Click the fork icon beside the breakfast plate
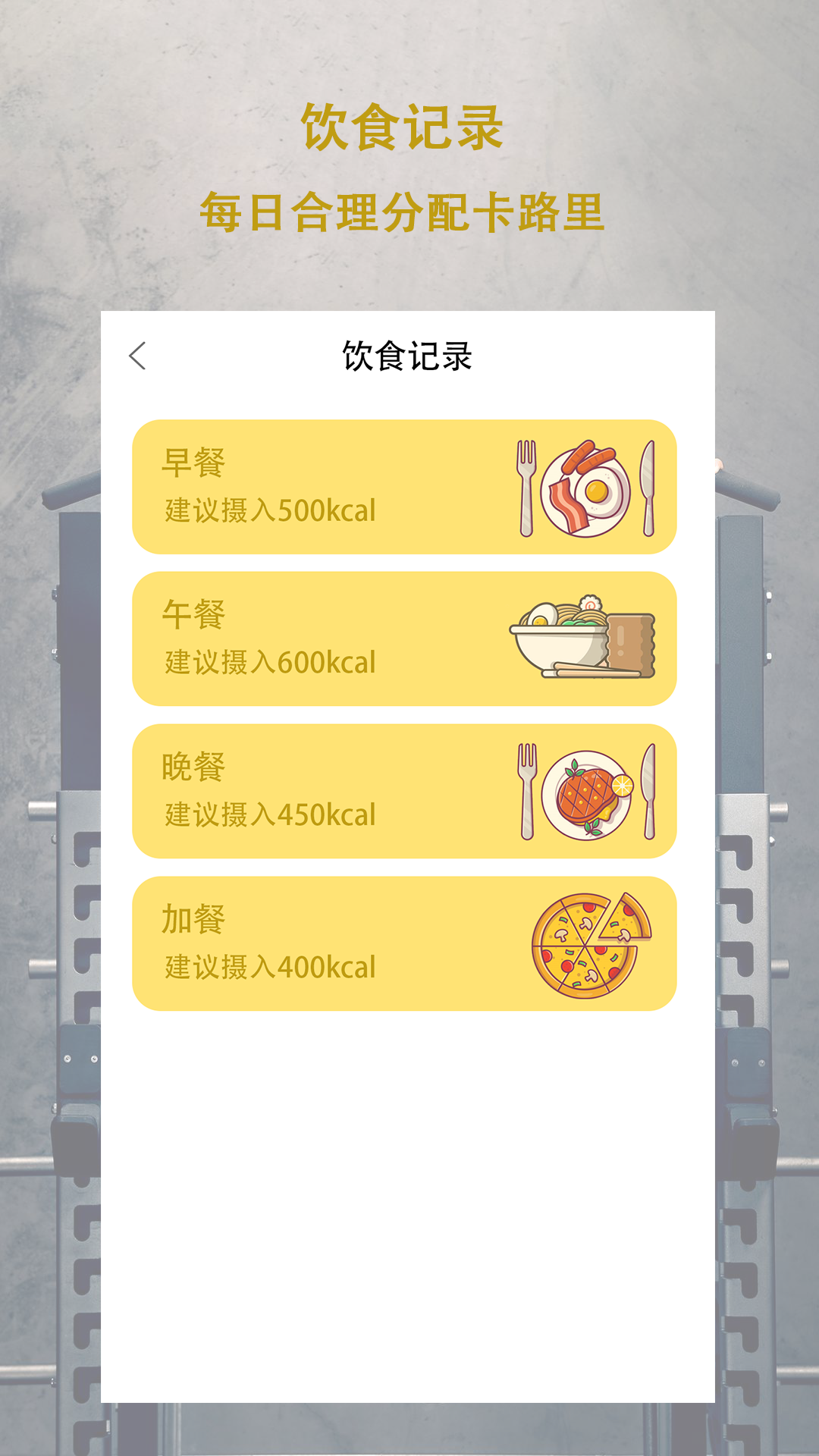The image size is (819, 1456). tap(525, 485)
